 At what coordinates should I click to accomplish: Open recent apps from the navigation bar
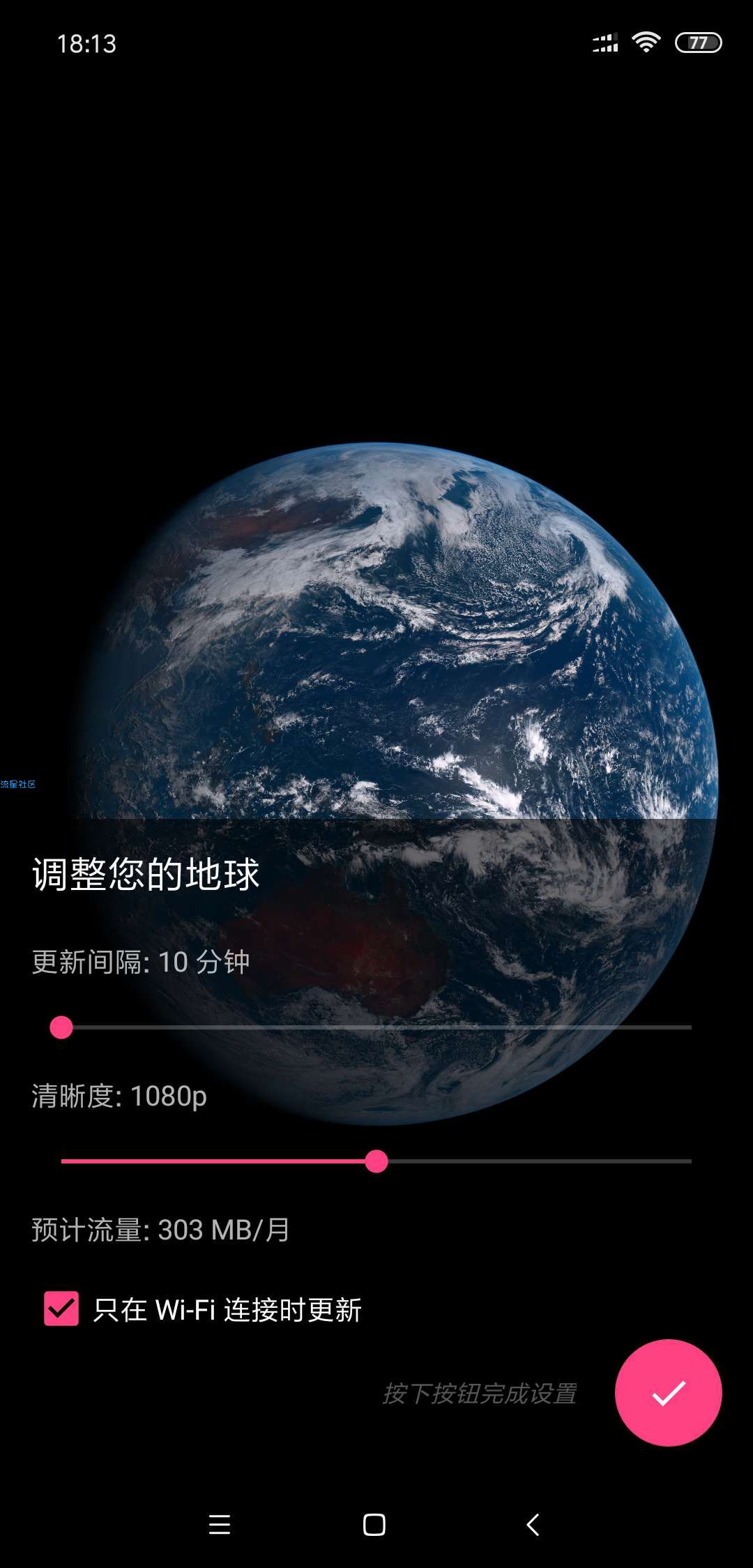pyautogui.click(x=220, y=1525)
